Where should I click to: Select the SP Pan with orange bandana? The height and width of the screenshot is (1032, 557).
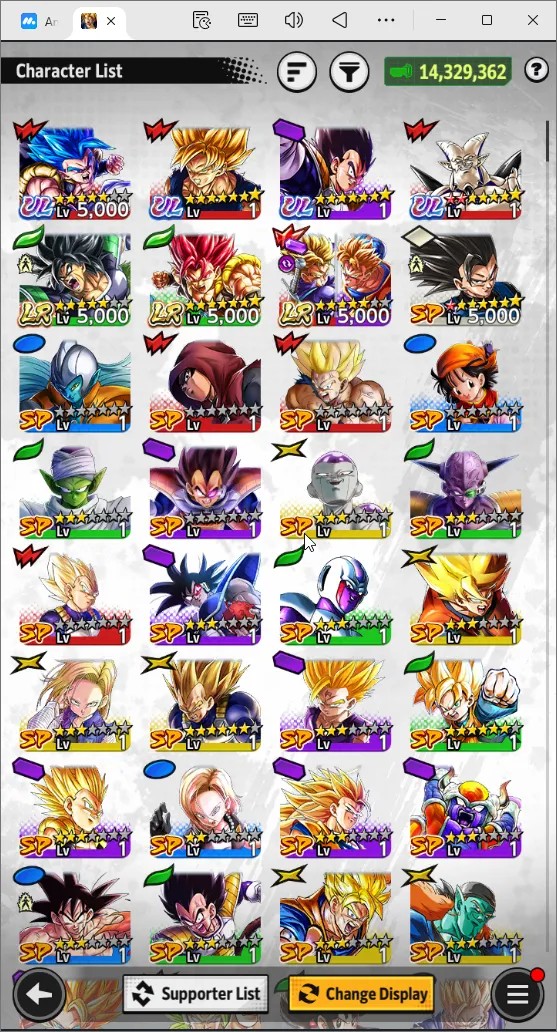point(465,383)
